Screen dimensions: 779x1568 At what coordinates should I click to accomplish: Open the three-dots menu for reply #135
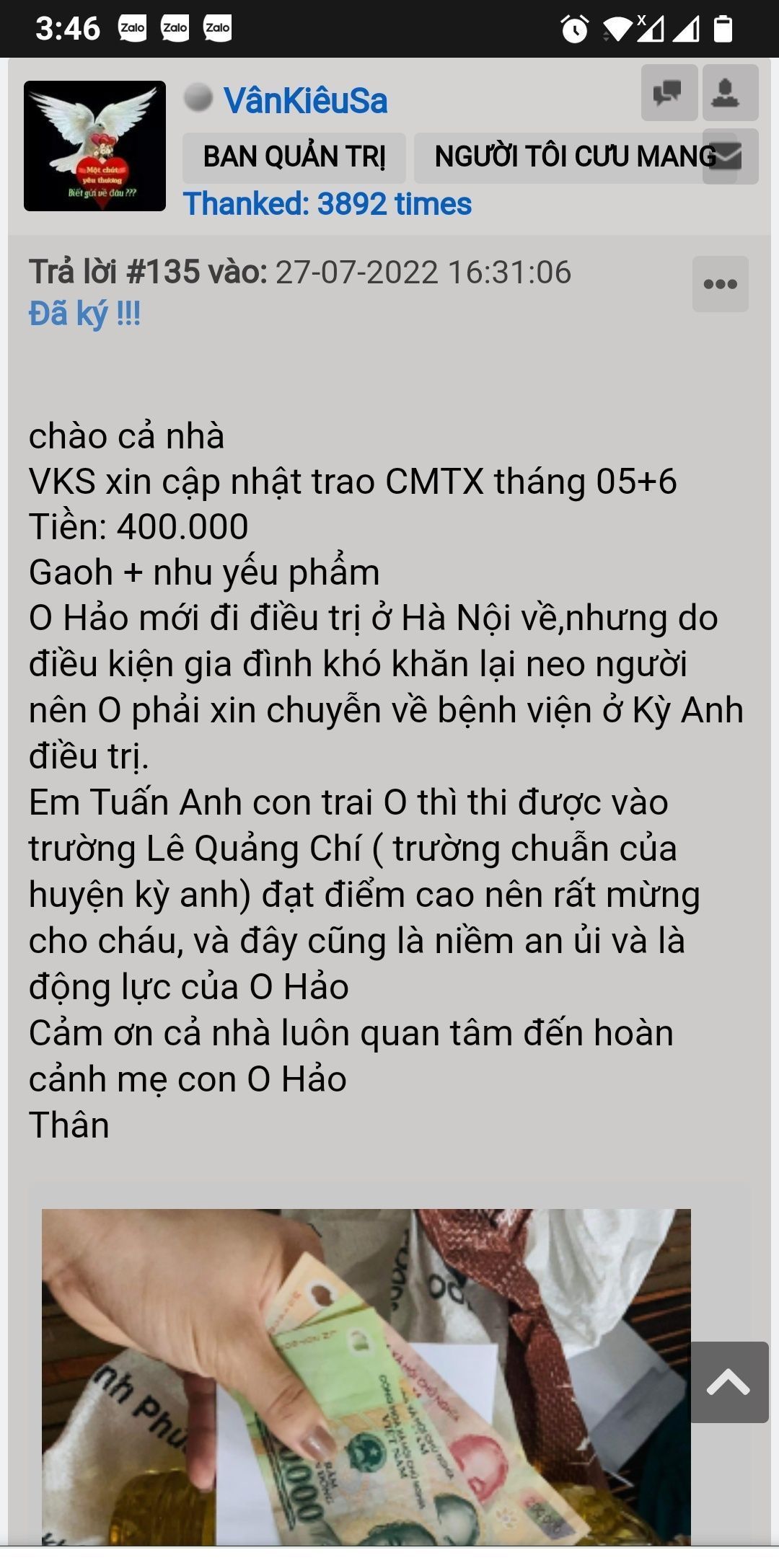click(720, 284)
